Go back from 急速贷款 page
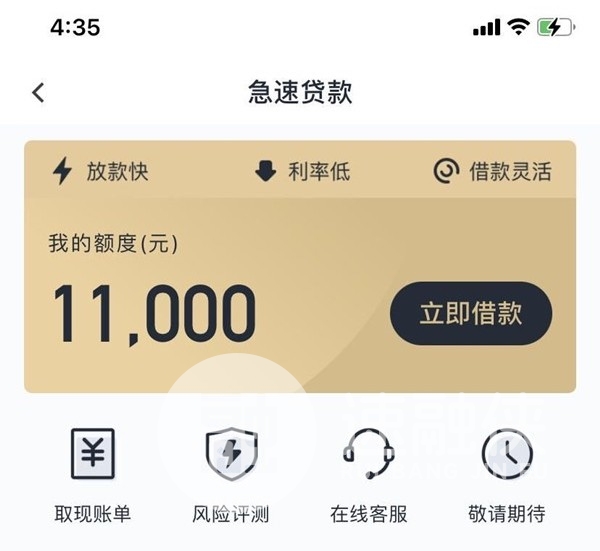 click(38, 93)
